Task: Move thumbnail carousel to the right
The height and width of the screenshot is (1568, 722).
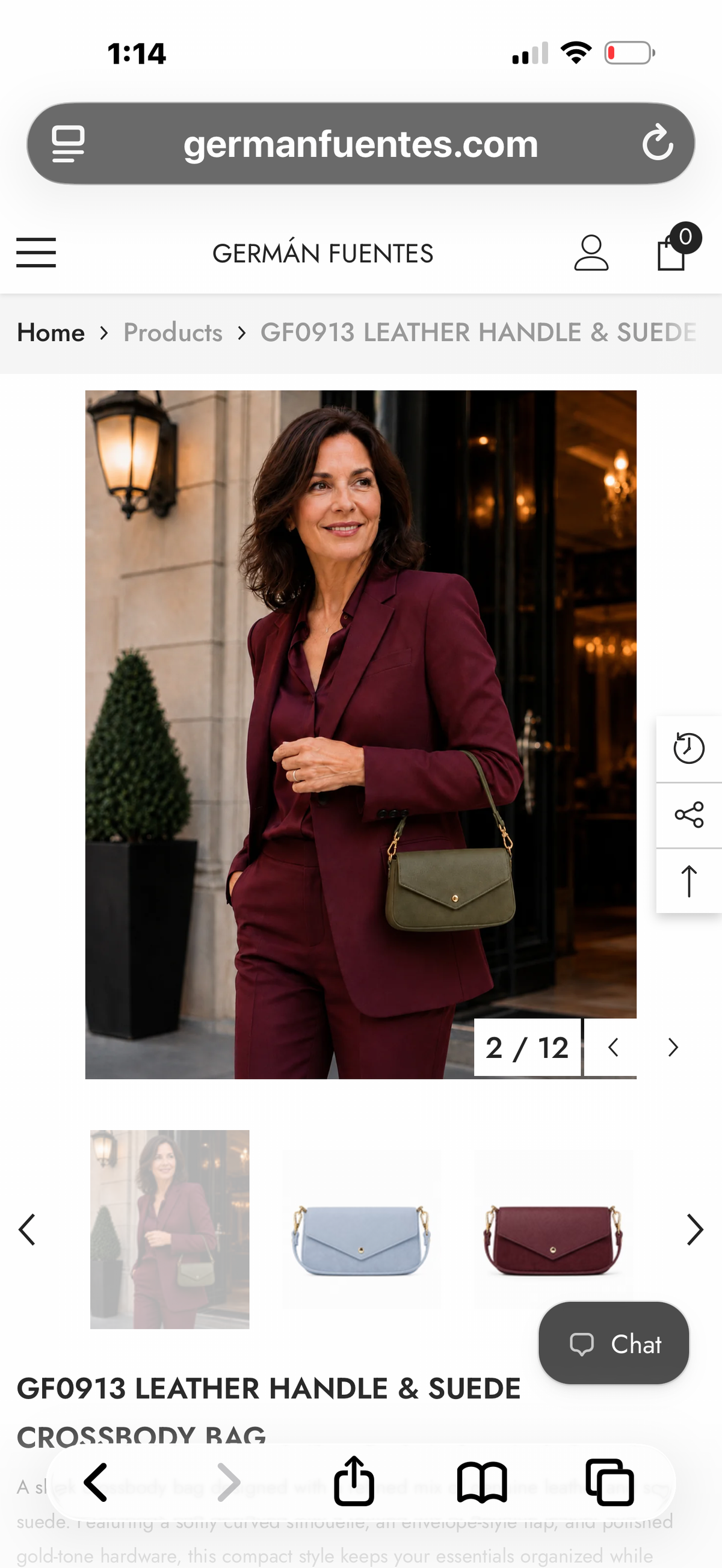Action: [694, 1229]
